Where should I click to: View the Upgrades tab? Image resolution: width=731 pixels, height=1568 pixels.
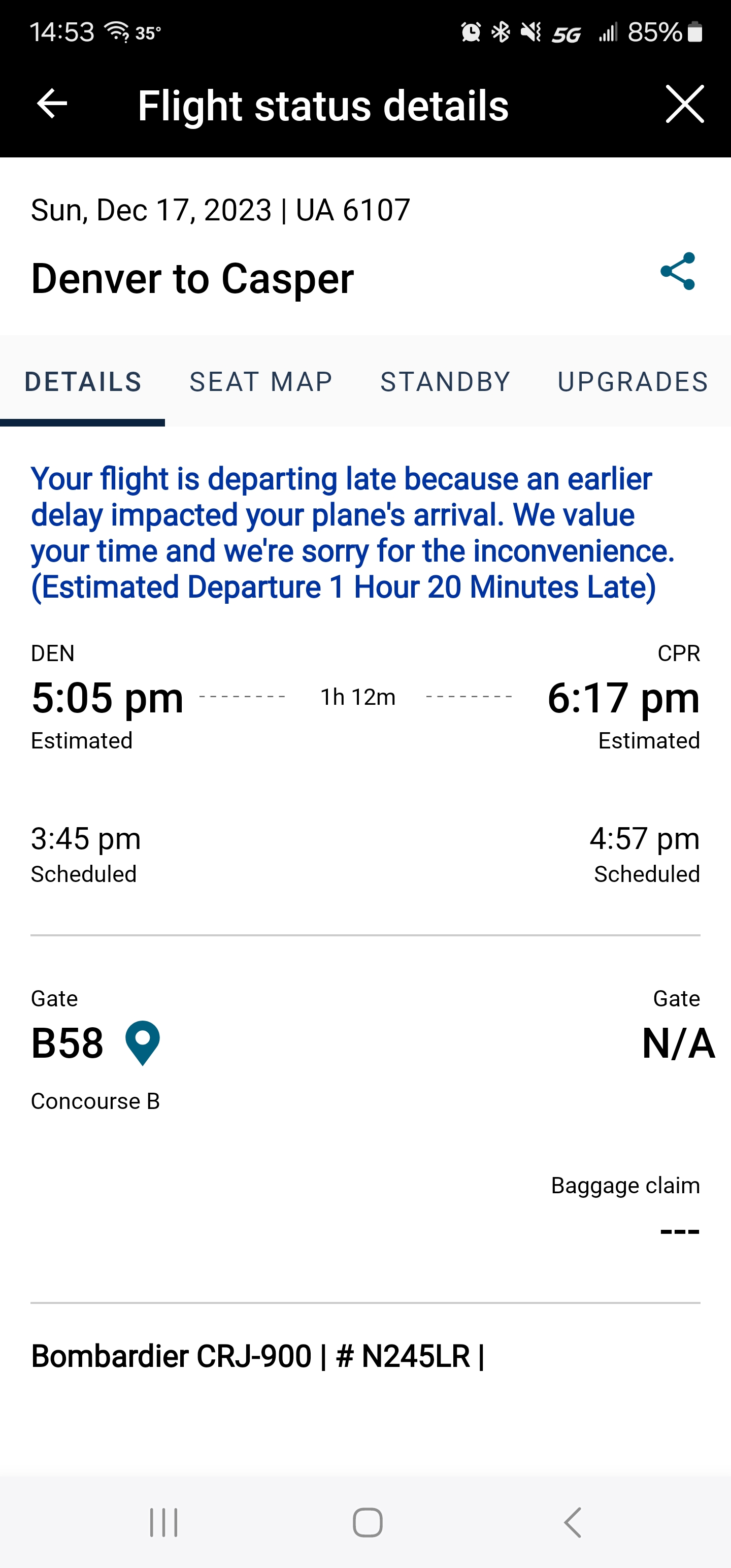pos(633,382)
